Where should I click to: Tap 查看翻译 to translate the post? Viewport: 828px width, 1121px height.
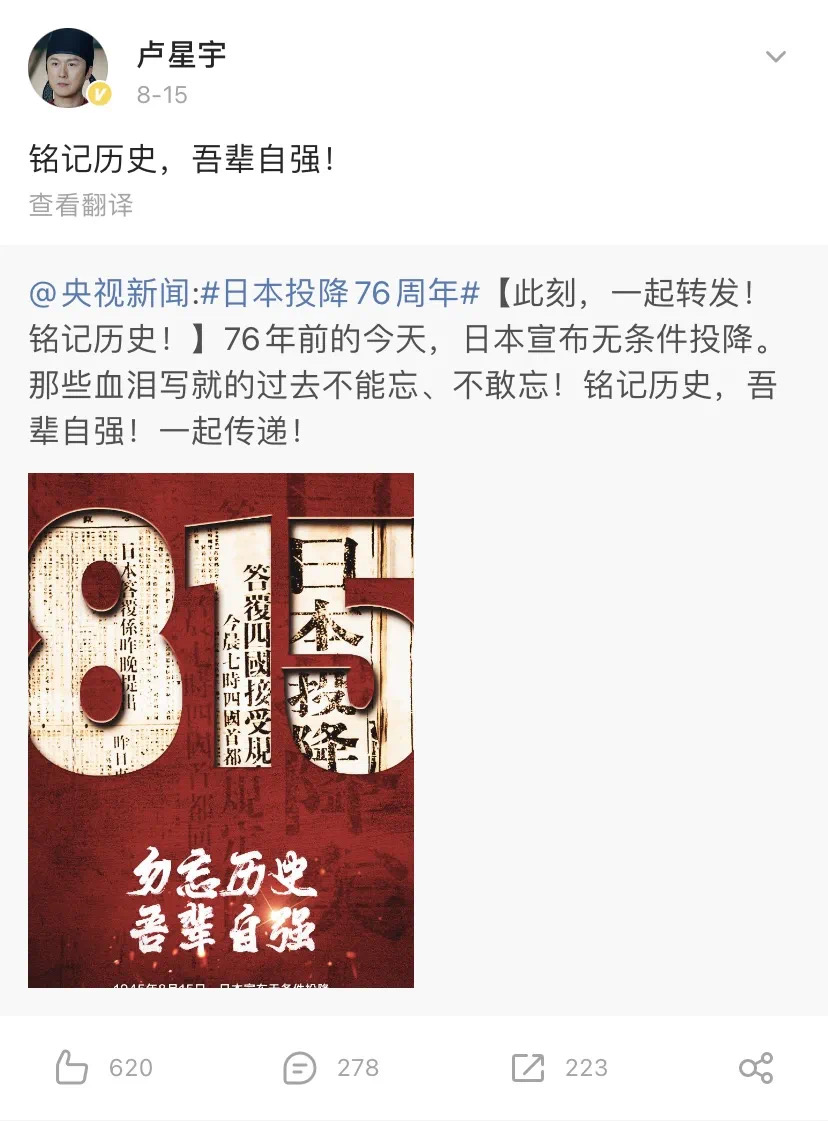tap(81, 205)
